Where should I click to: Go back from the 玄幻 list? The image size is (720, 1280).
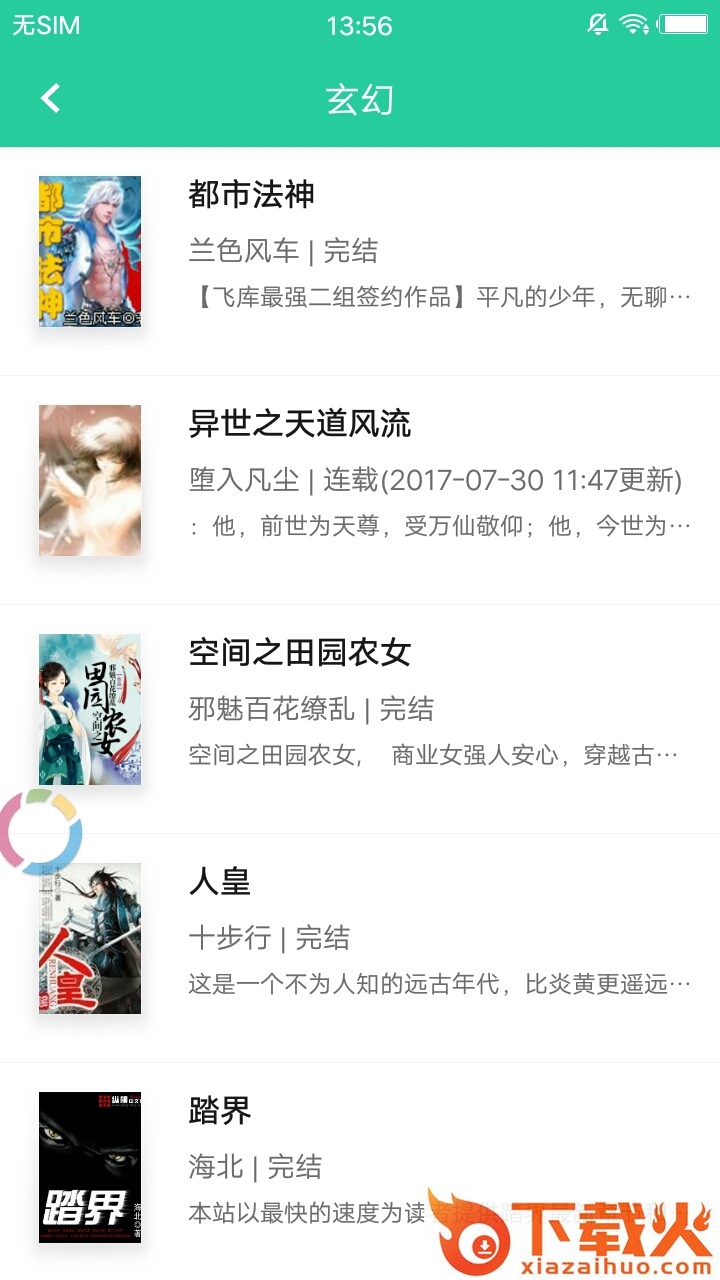50,98
